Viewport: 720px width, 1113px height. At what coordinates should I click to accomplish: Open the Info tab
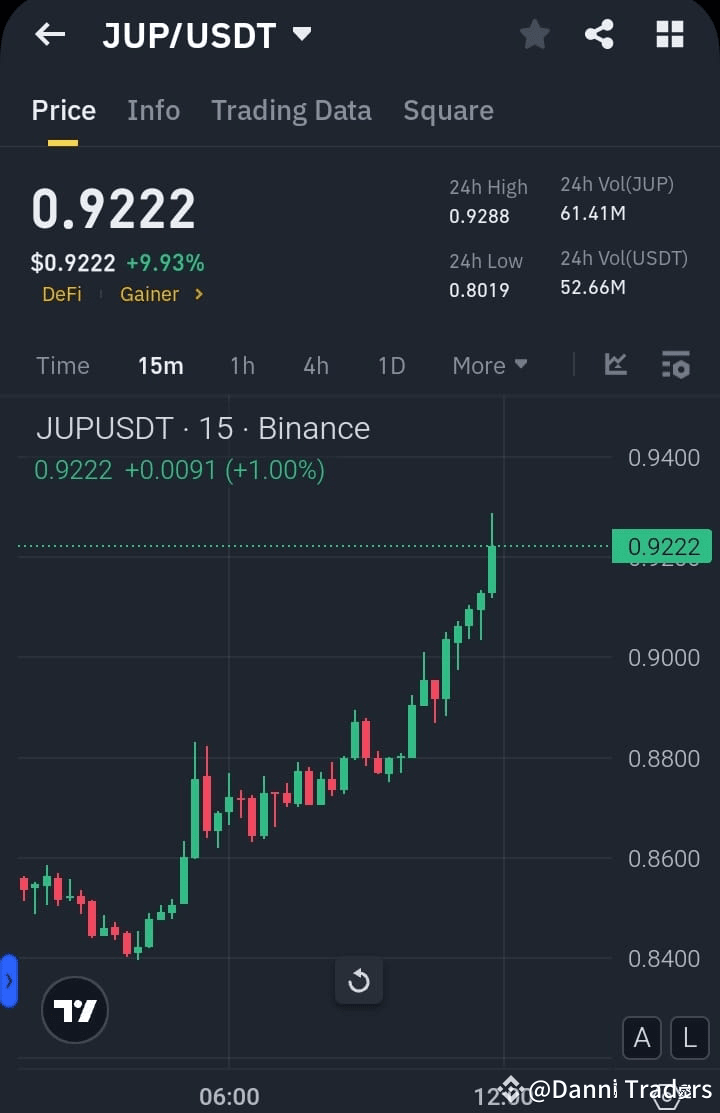click(x=153, y=110)
